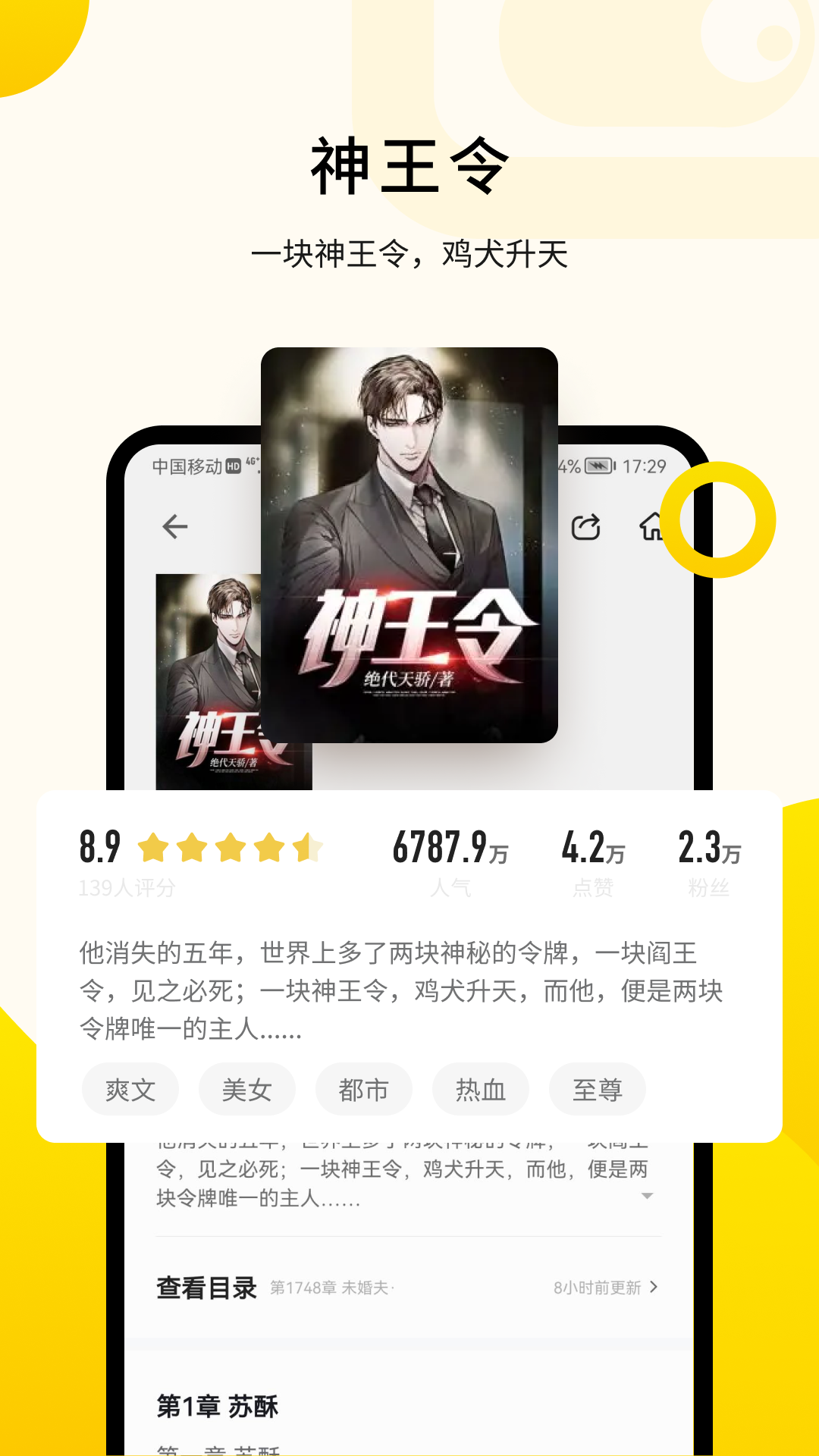Viewport: 819px width, 1456px height.
Task: Select the 爽文 tag
Action: (x=130, y=1089)
